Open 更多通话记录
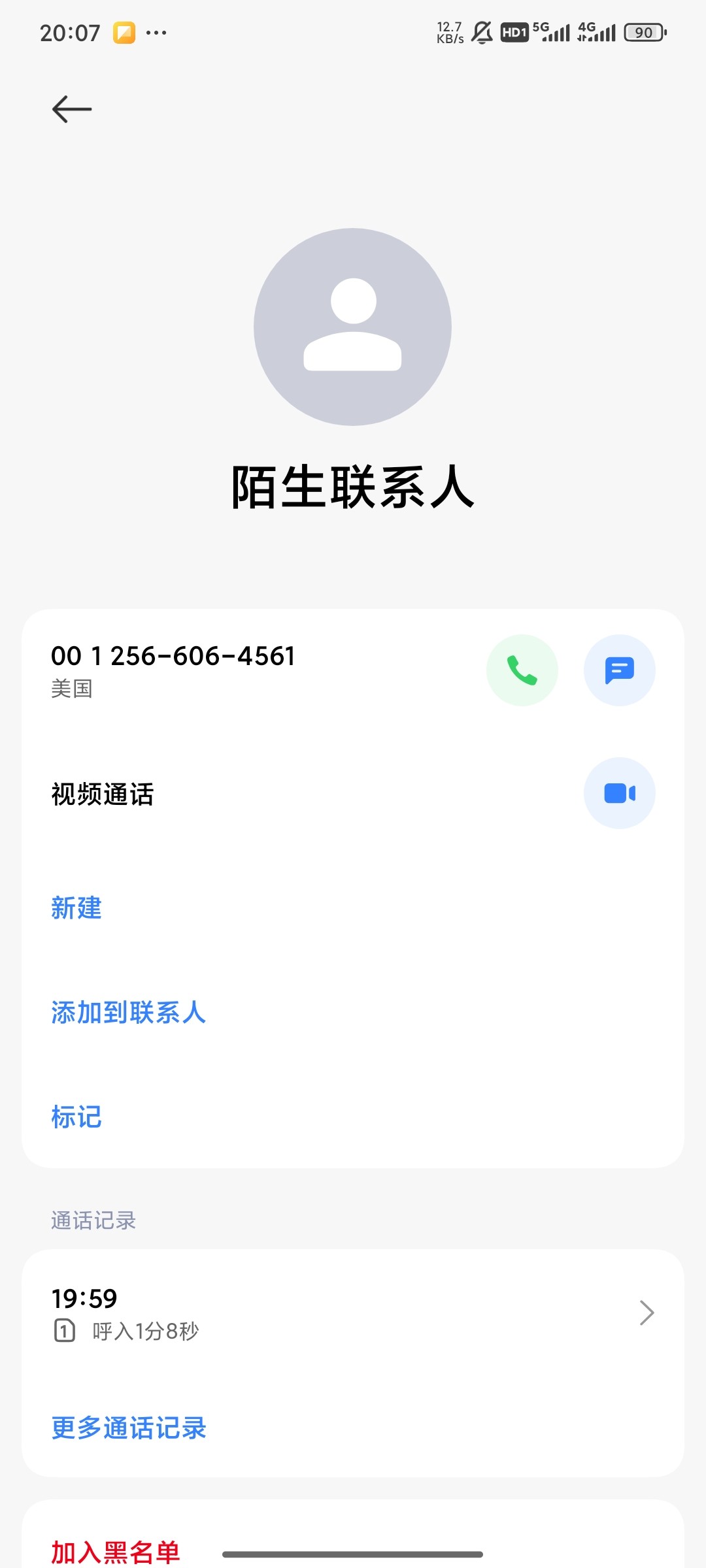This screenshot has width=706, height=1568. click(129, 1428)
